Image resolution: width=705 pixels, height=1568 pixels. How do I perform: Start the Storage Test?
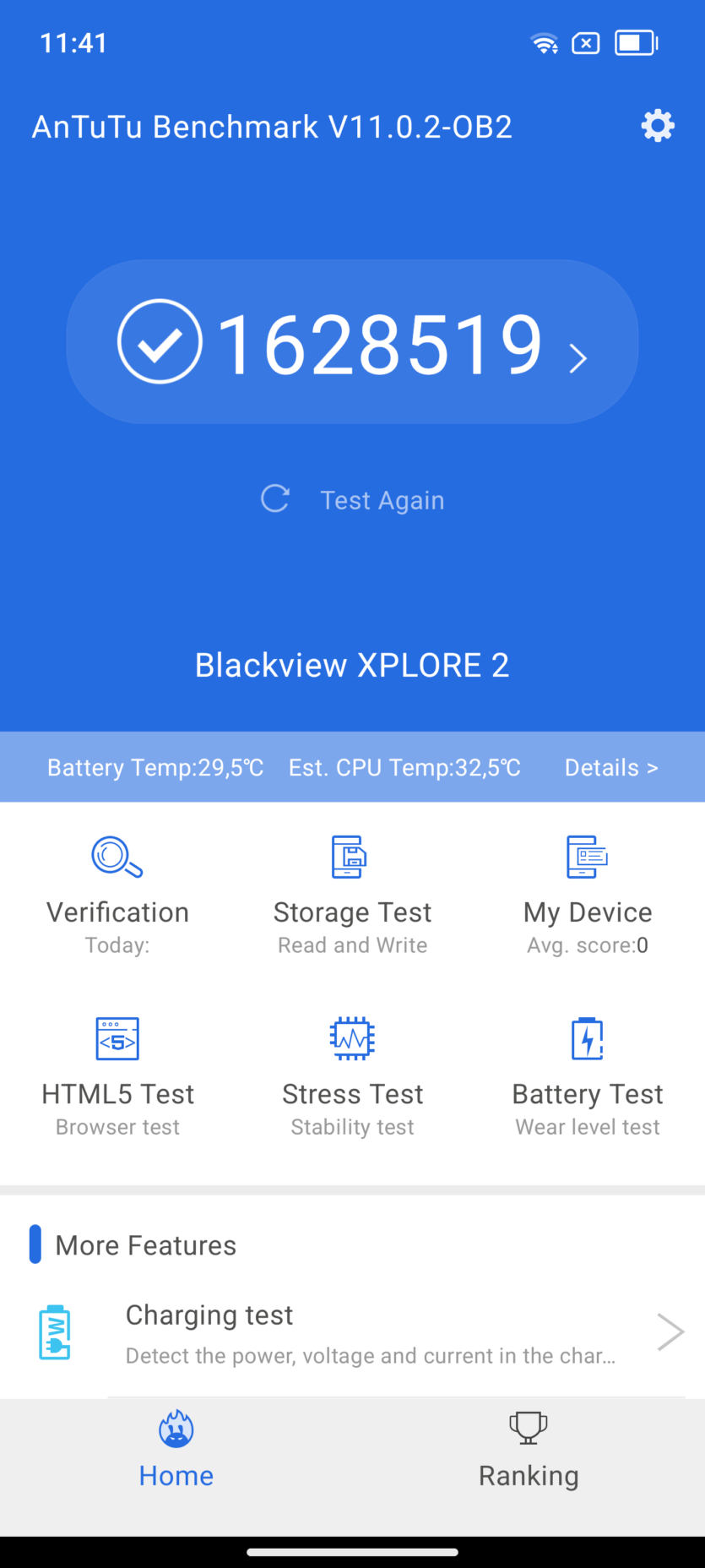point(352,895)
